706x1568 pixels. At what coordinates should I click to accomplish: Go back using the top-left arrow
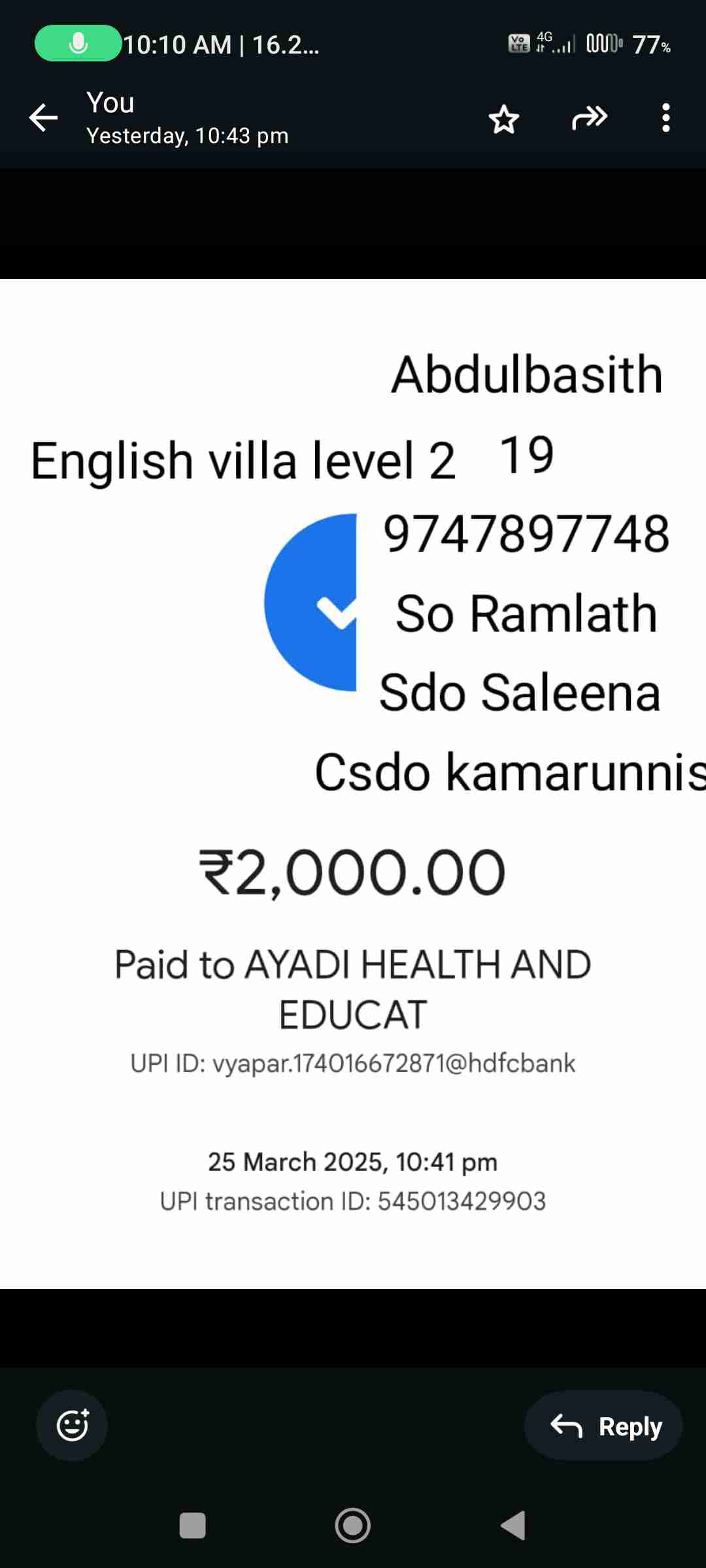tap(43, 118)
